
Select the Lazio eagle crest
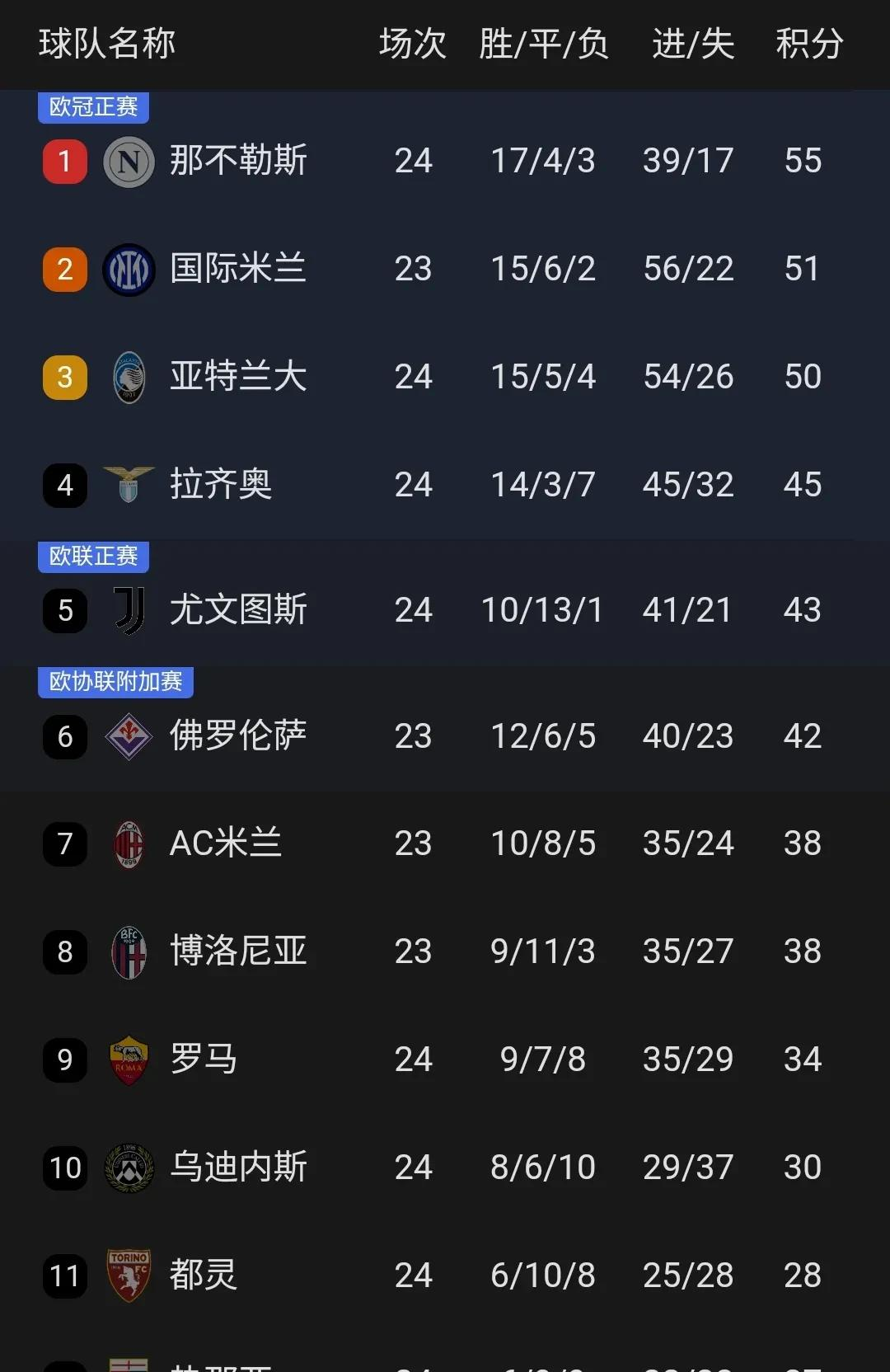tap(129, 485)
